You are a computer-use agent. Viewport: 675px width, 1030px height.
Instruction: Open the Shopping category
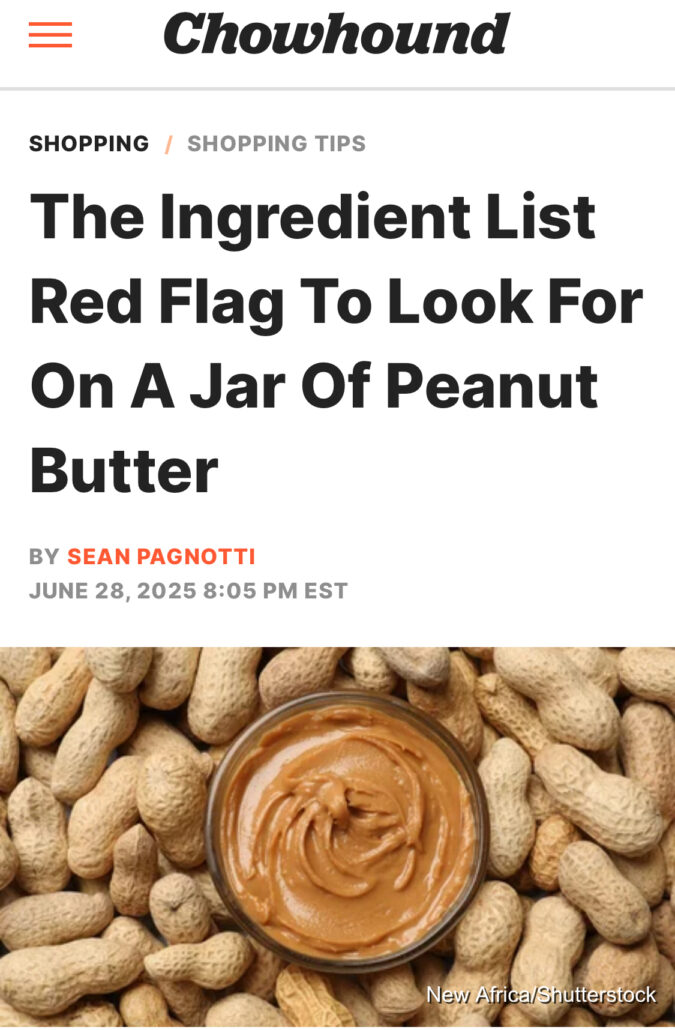[x=89, y=144]
